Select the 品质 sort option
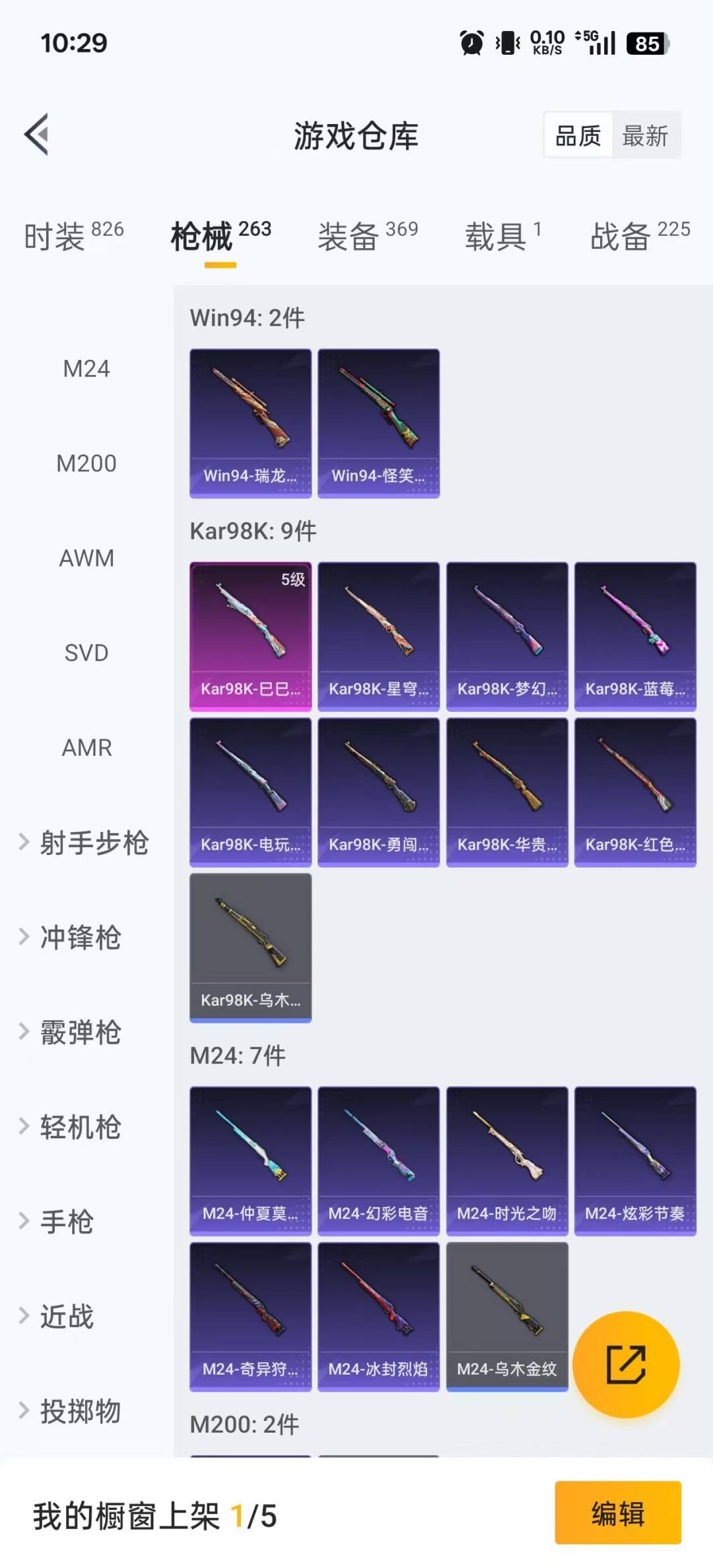This screenshot has height=1568, width=713. 578,136
